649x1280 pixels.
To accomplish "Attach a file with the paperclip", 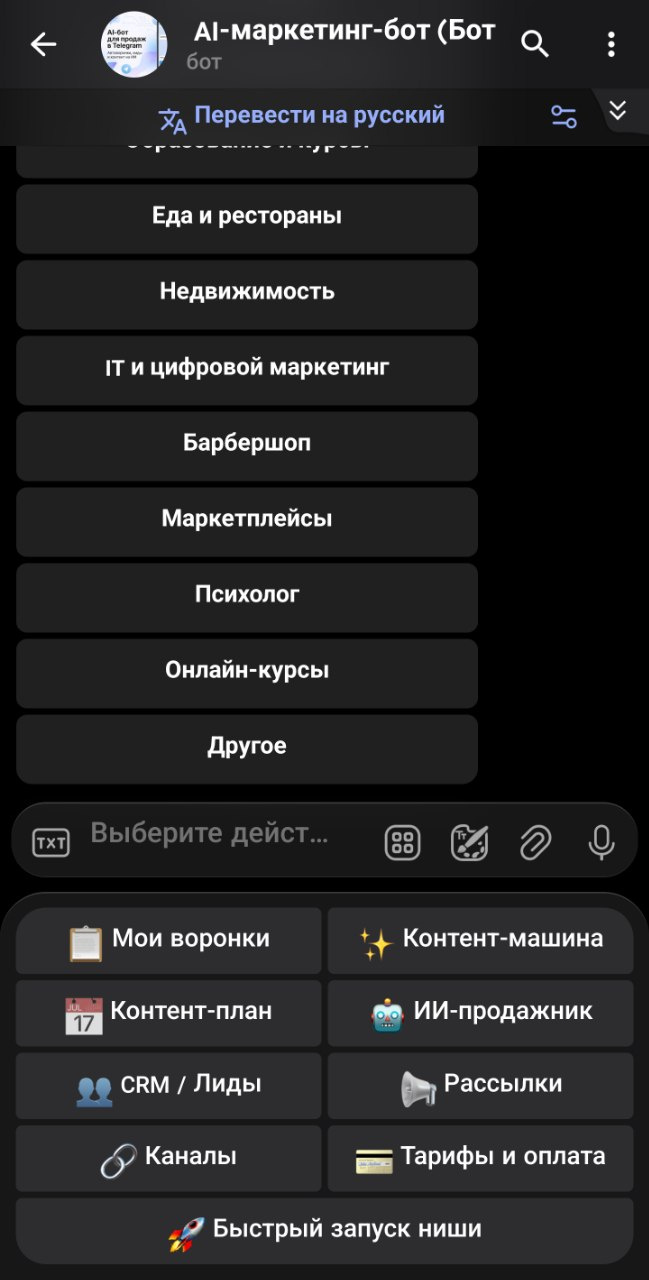I will point(535,843).
